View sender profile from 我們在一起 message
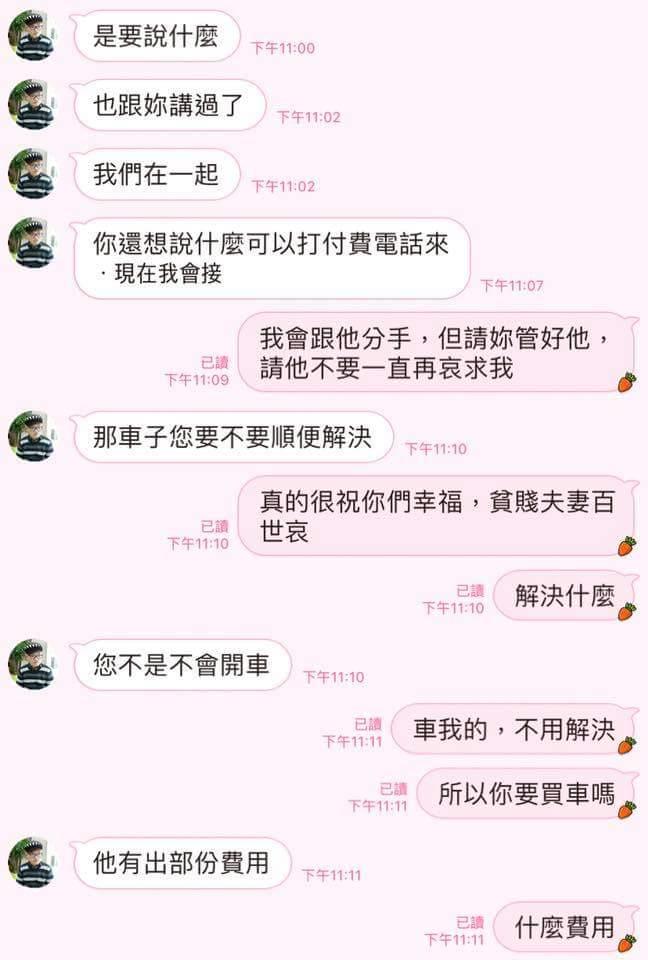The width and height of the screenshot is (648, 960). [x=31, y=174]
